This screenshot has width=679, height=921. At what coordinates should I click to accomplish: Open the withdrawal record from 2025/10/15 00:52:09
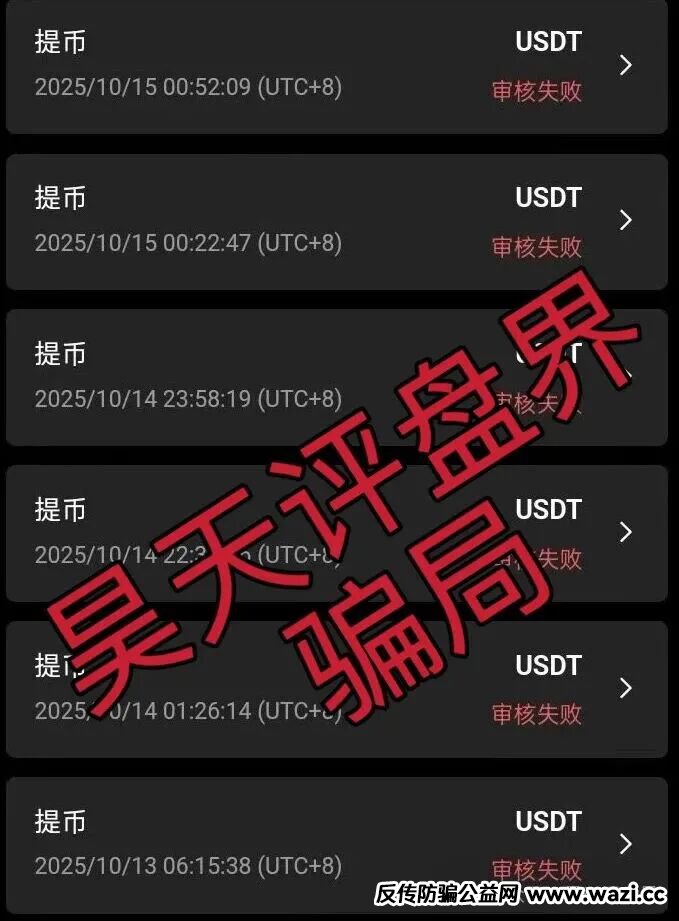coord(336,66)
